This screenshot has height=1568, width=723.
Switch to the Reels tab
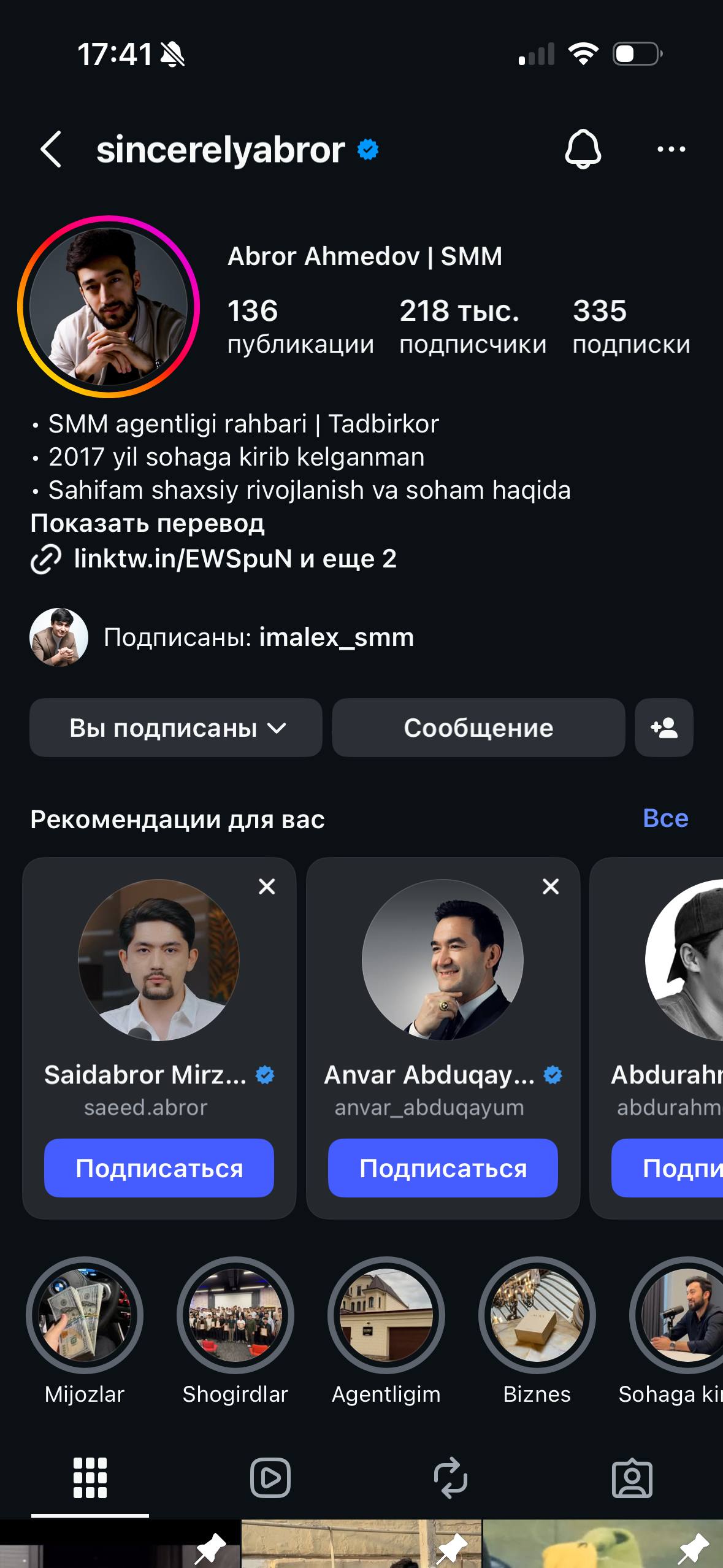click(x=270, y=1478)
